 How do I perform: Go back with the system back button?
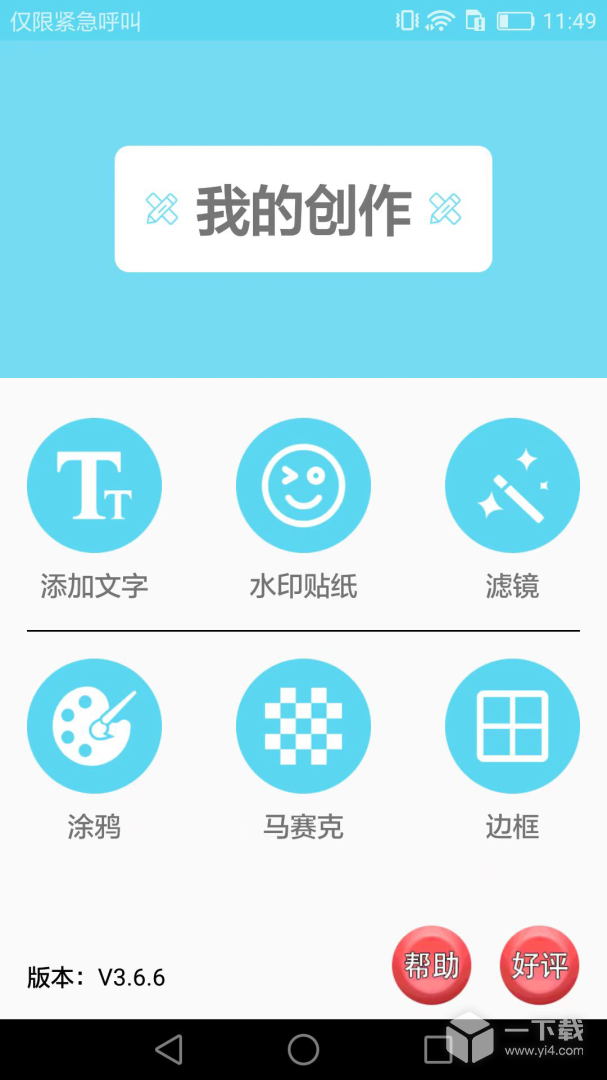(169, 1049)
